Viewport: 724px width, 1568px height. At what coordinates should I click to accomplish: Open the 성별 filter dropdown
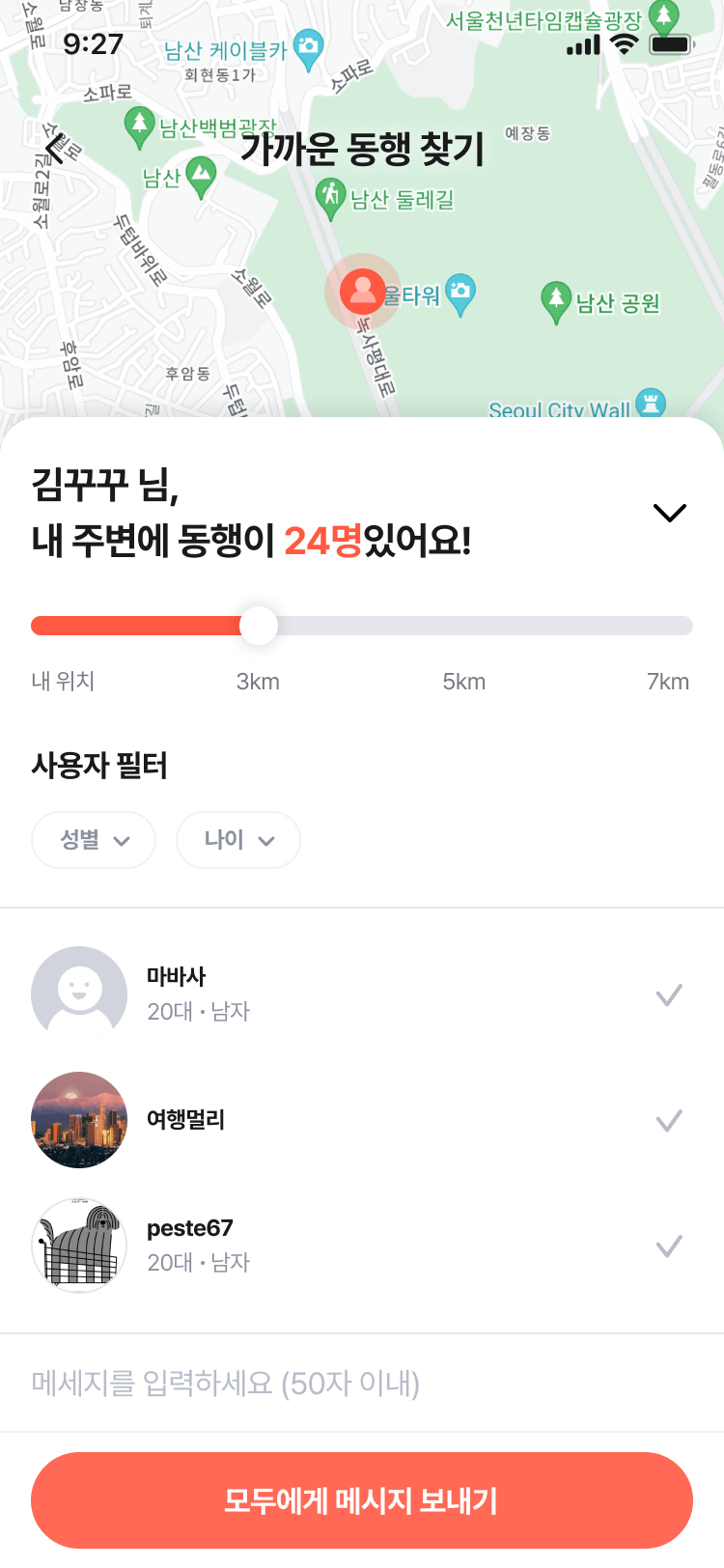coord(94,840)
